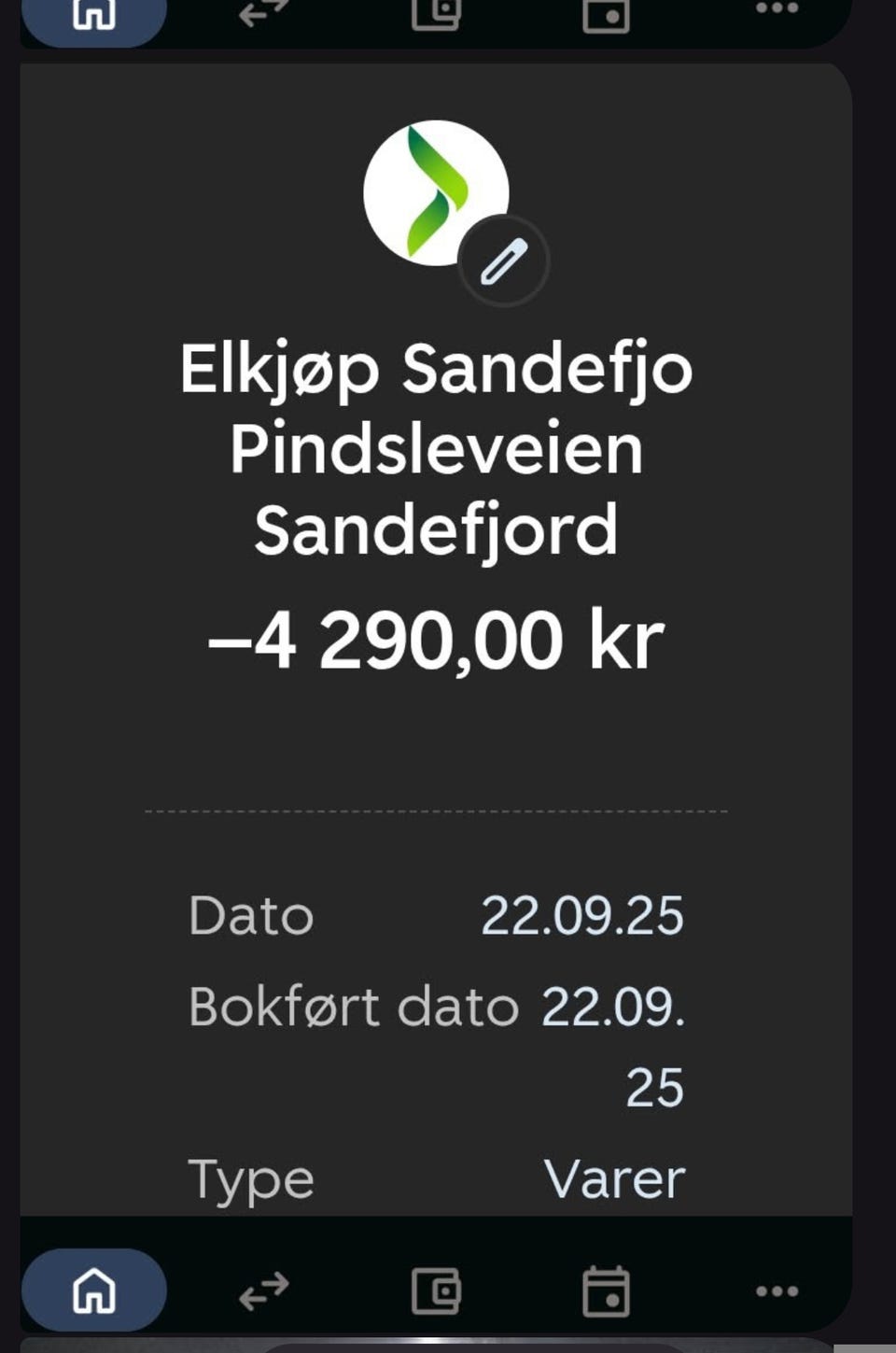896x1353 pixels.
Task: Go to the home tab
Action: [x=94, y=1290]
